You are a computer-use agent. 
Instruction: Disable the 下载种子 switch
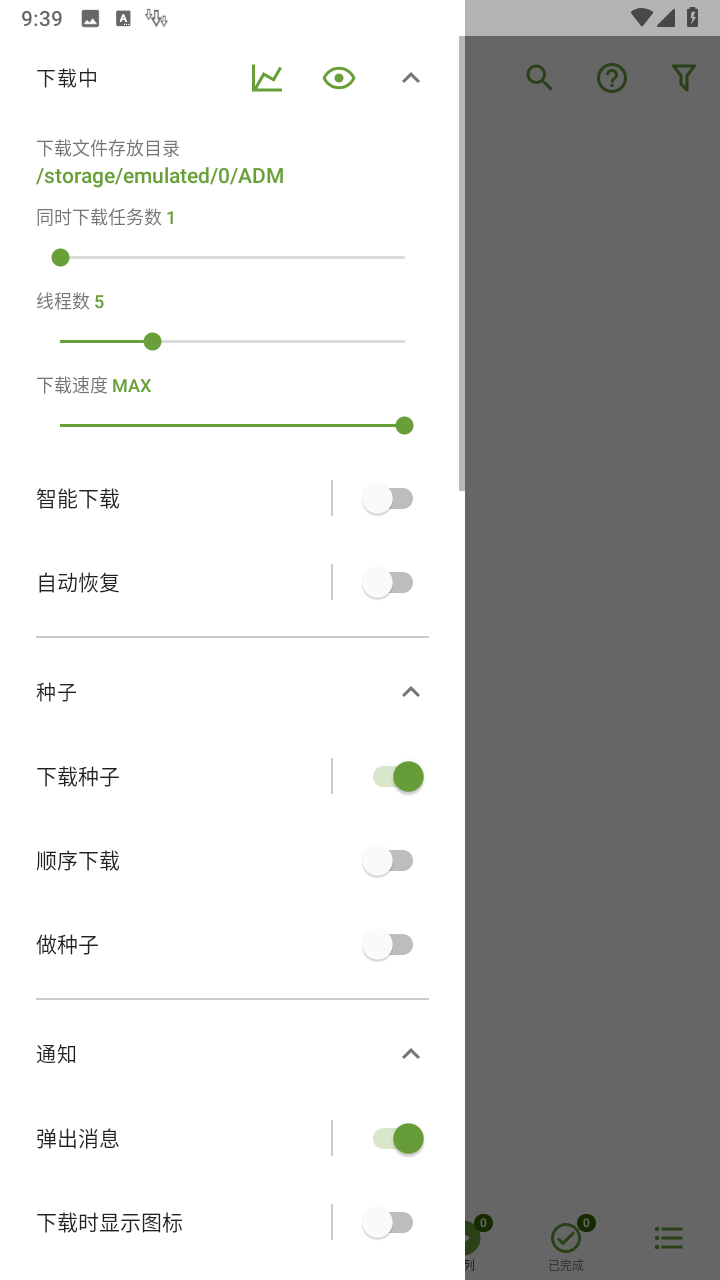[397, 776]
